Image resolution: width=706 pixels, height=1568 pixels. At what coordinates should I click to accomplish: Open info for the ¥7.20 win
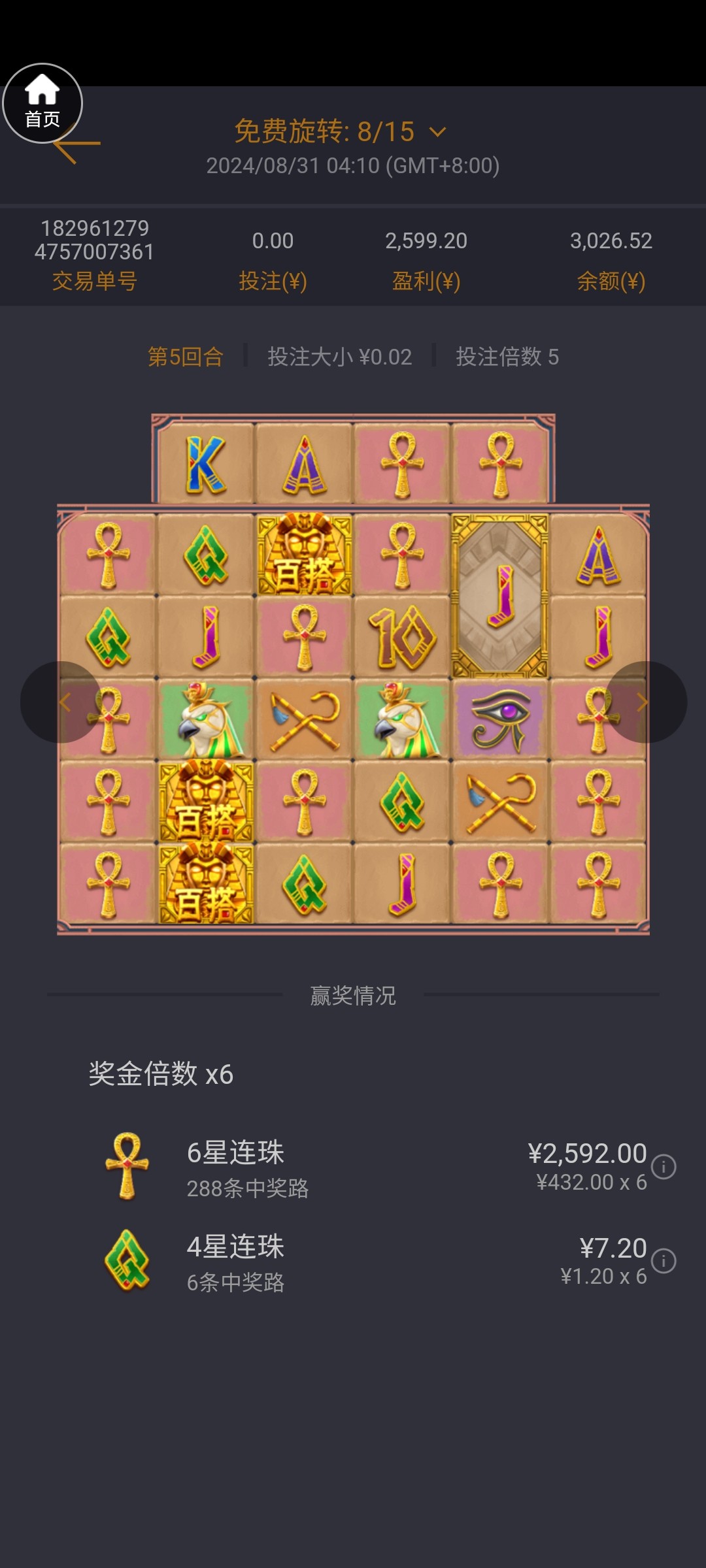point(664,1260)
